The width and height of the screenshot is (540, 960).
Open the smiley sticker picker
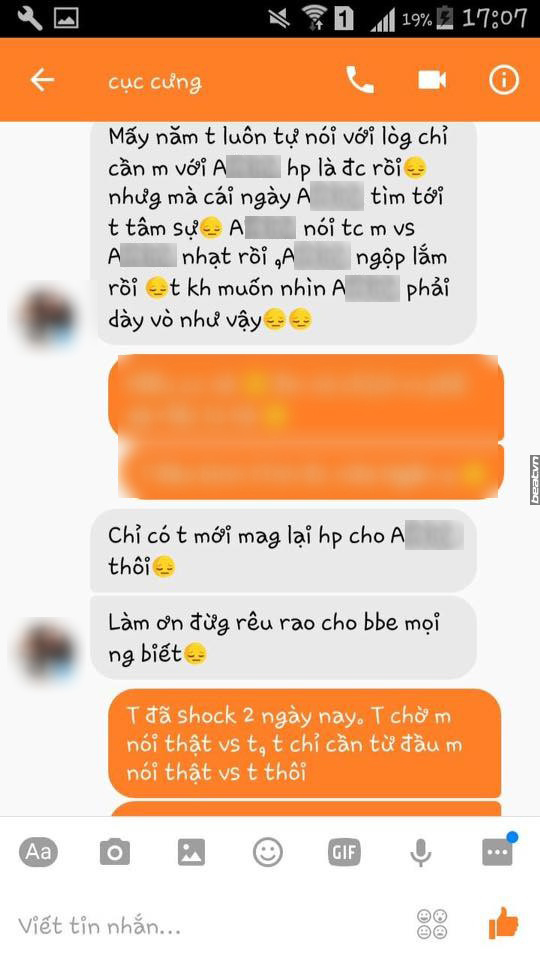pyautogui.click(x=268, y=852)
